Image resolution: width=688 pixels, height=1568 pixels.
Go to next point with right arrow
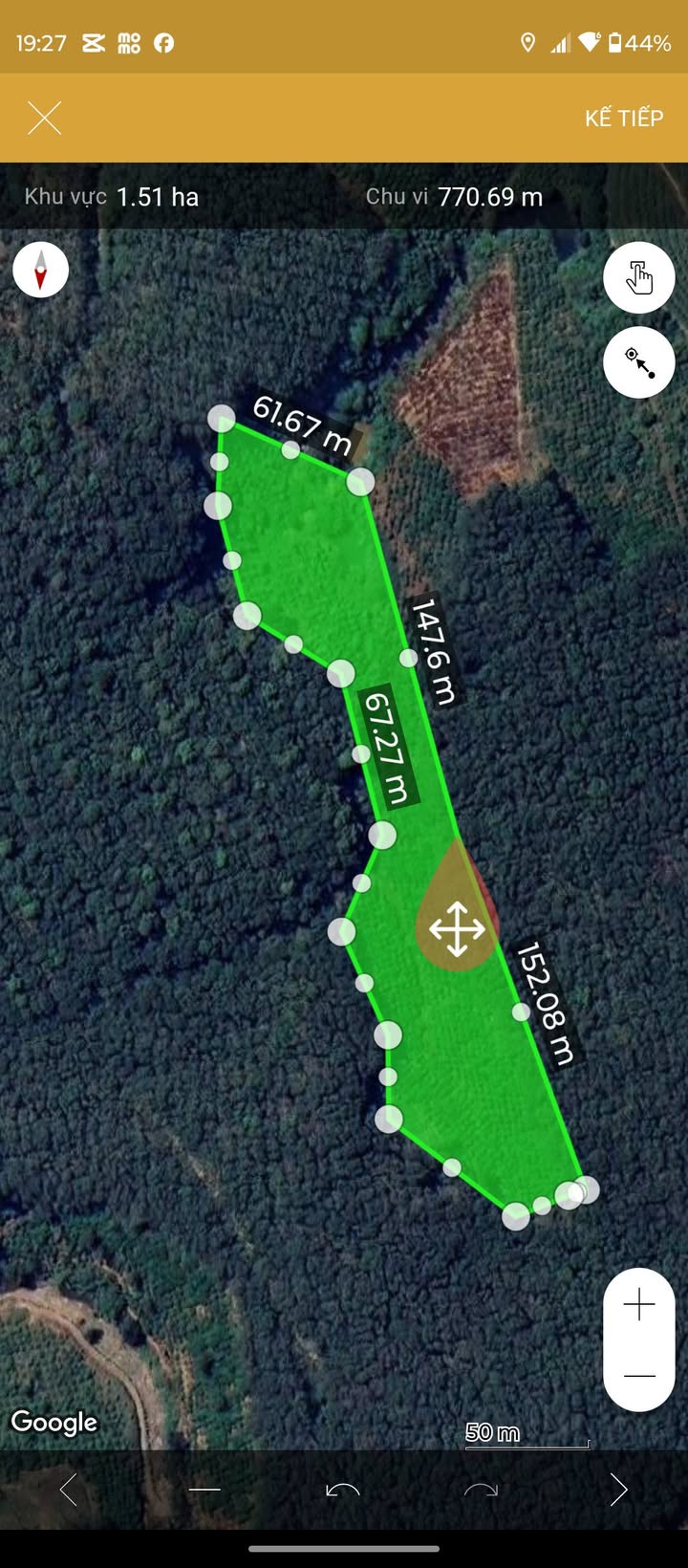pos(619,1490)
